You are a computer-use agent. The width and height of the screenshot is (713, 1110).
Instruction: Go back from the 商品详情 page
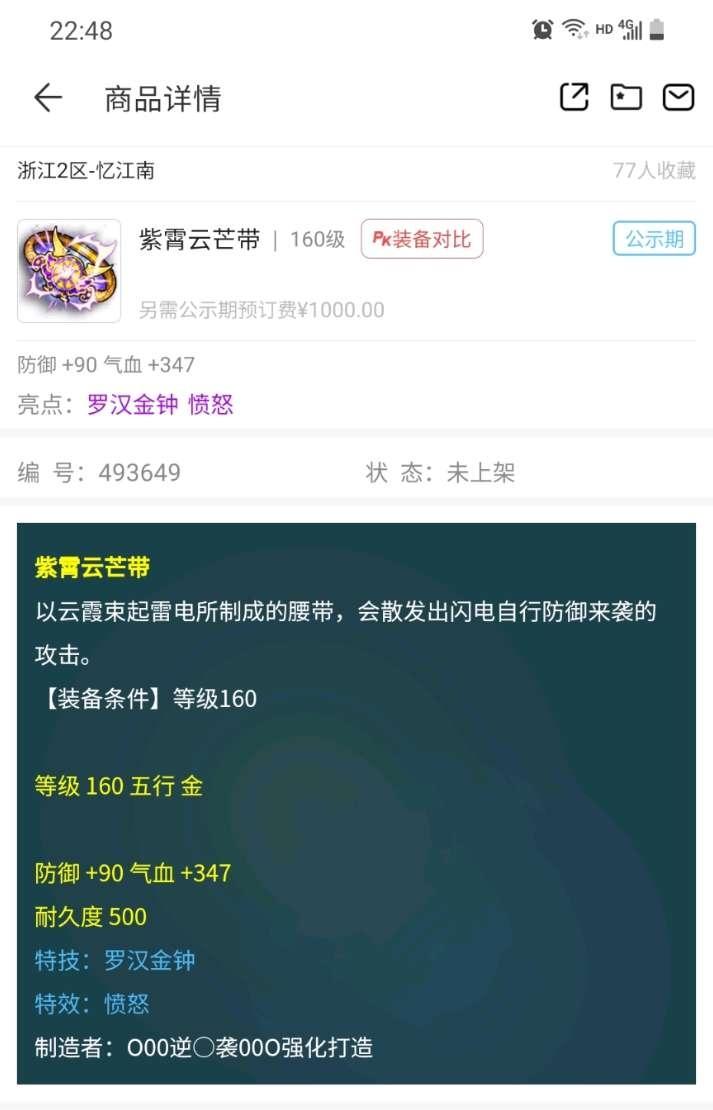tap(47, 97)
